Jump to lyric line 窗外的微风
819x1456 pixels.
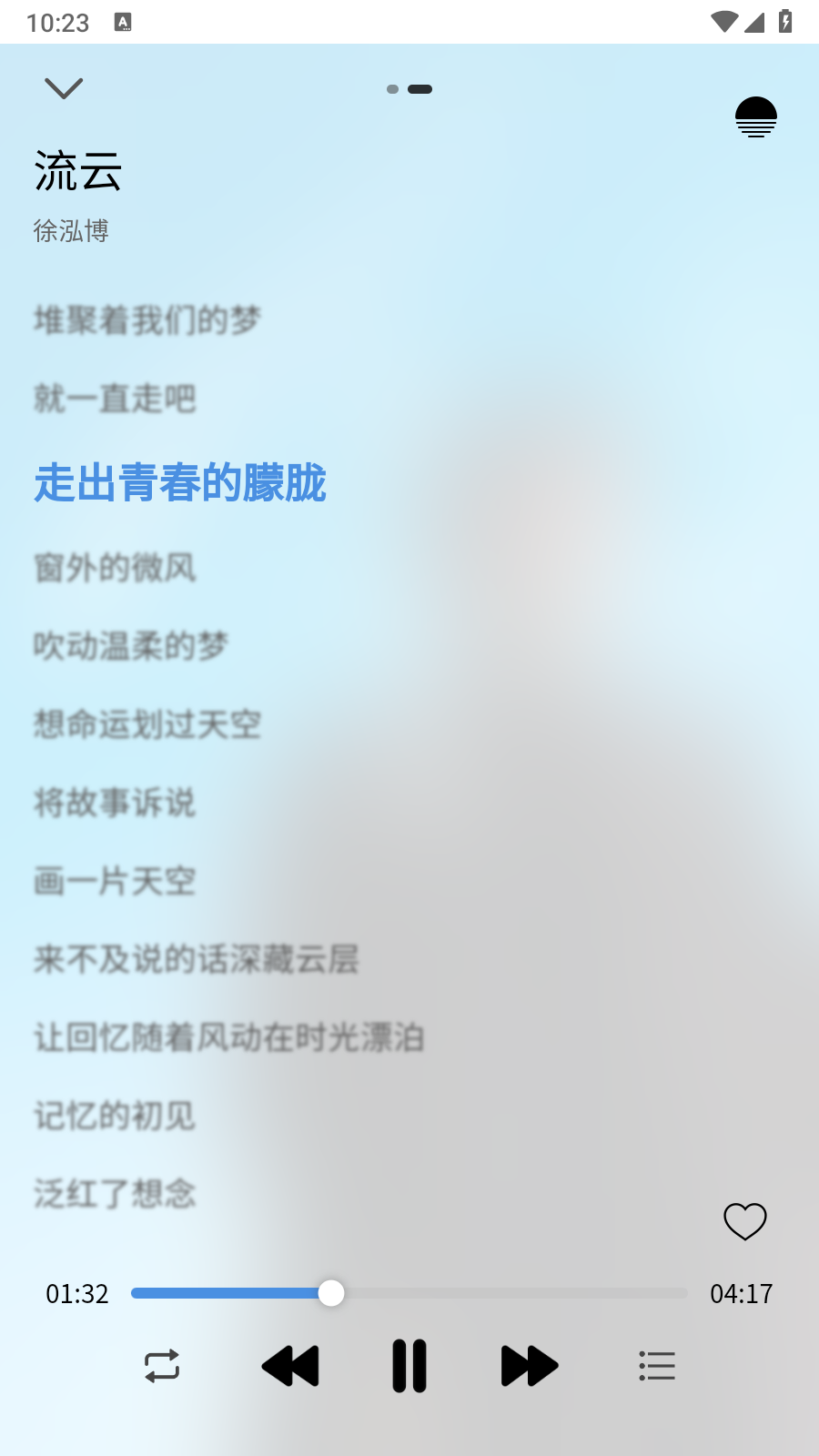click(x=116, y=568)
